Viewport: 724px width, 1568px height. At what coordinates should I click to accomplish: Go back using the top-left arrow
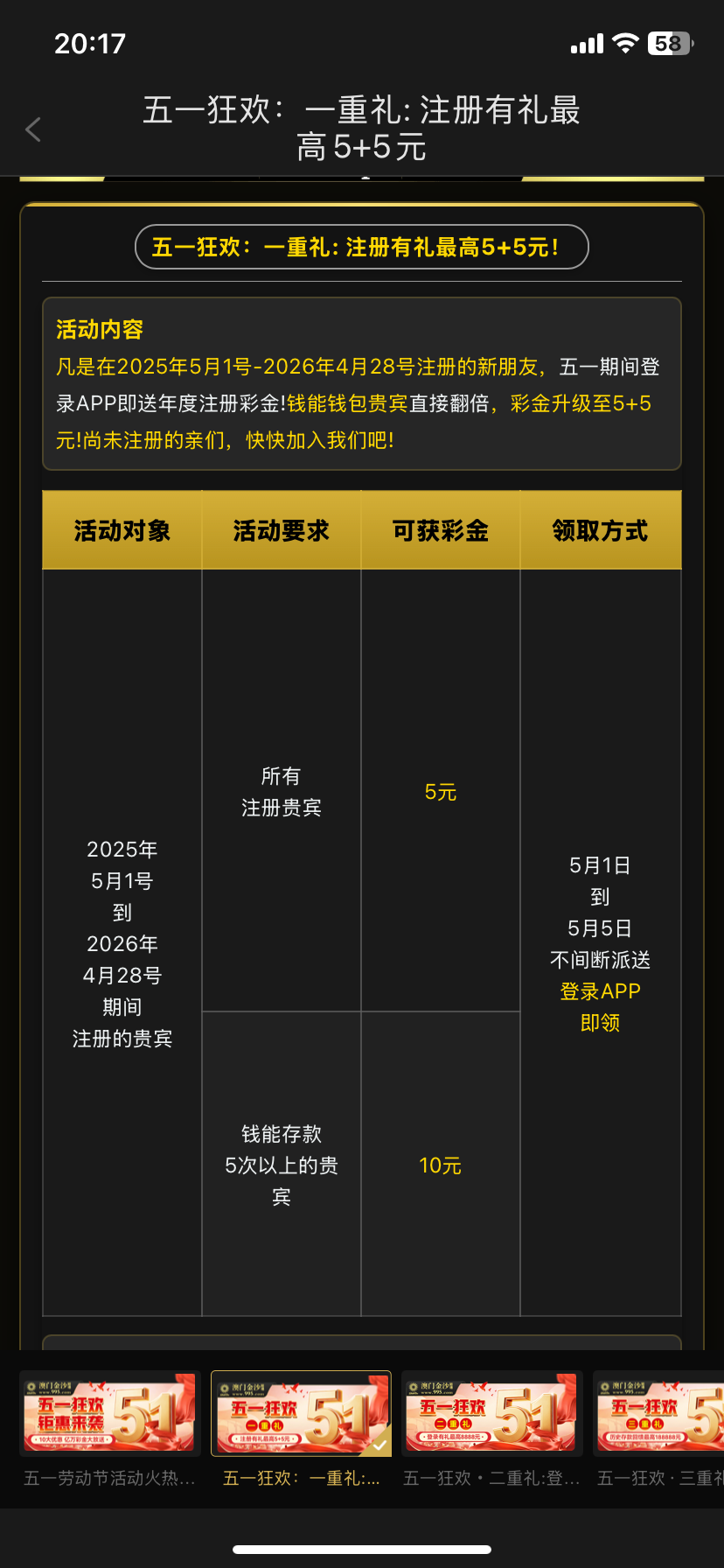coord(33,129)
